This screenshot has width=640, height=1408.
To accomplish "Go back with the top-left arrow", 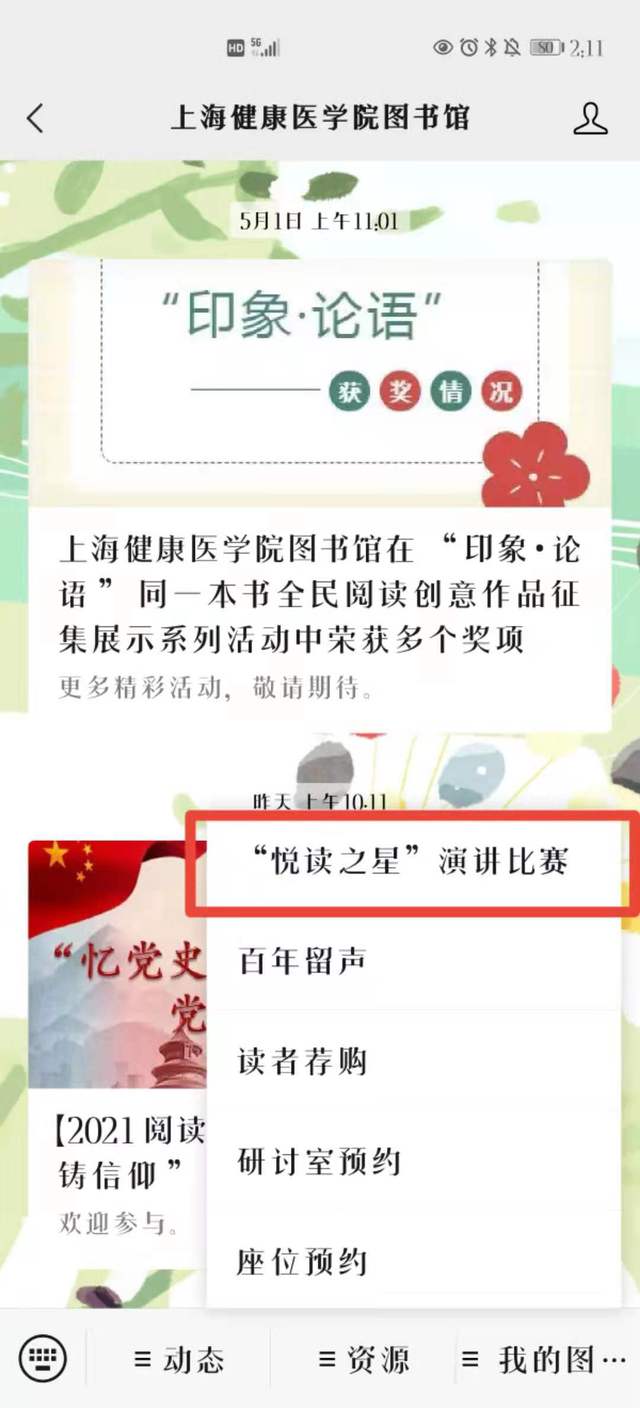I will 35,118.
